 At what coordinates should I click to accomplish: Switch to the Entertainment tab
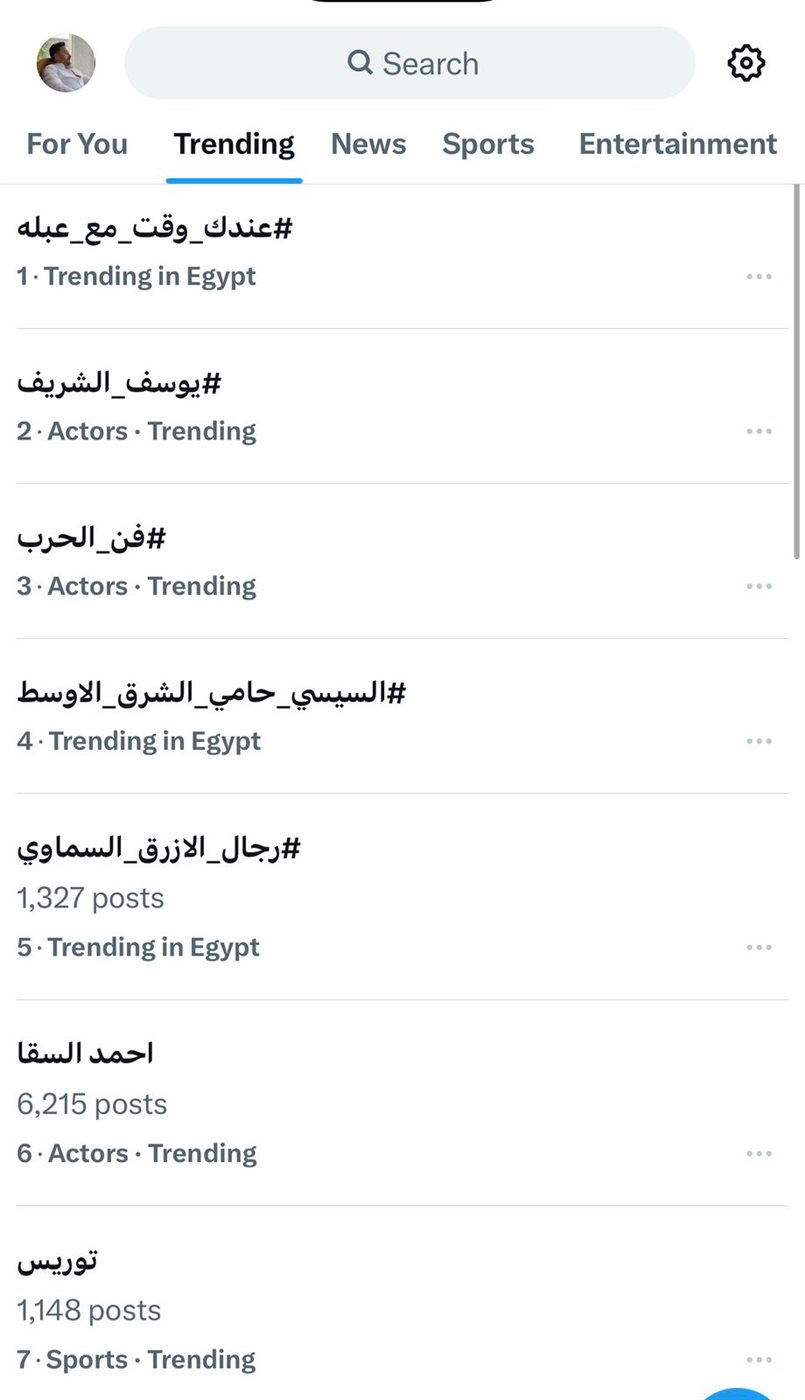click(677, 144)
